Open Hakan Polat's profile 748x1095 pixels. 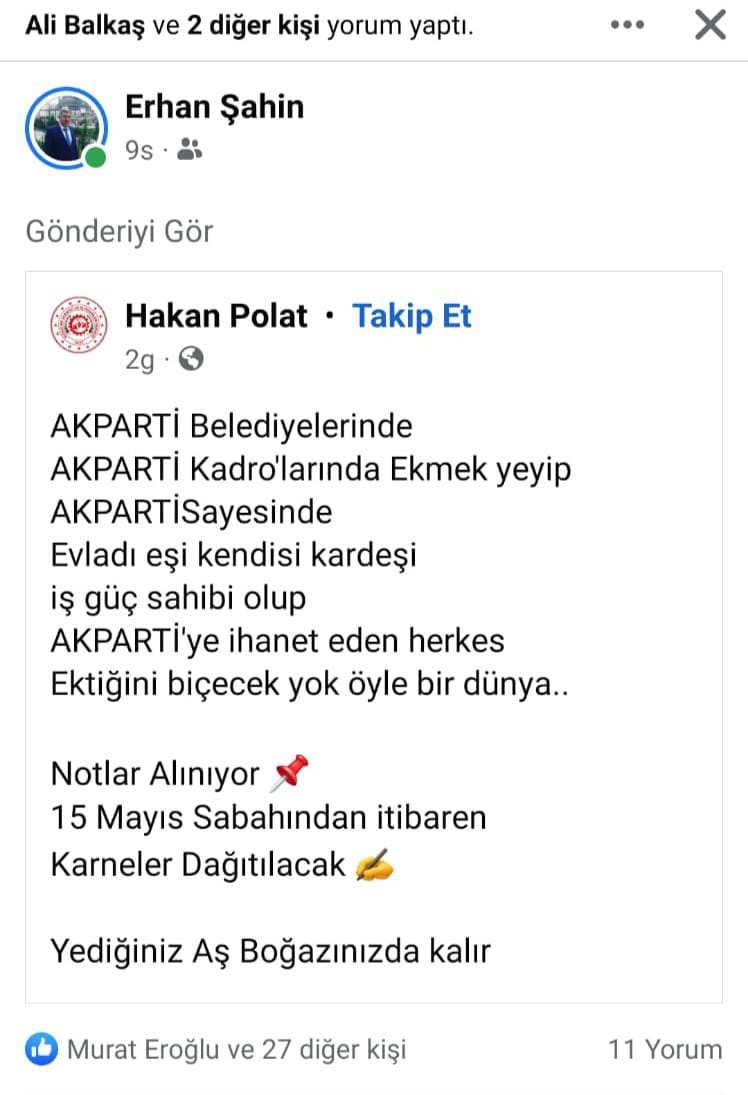pos(216,317)
